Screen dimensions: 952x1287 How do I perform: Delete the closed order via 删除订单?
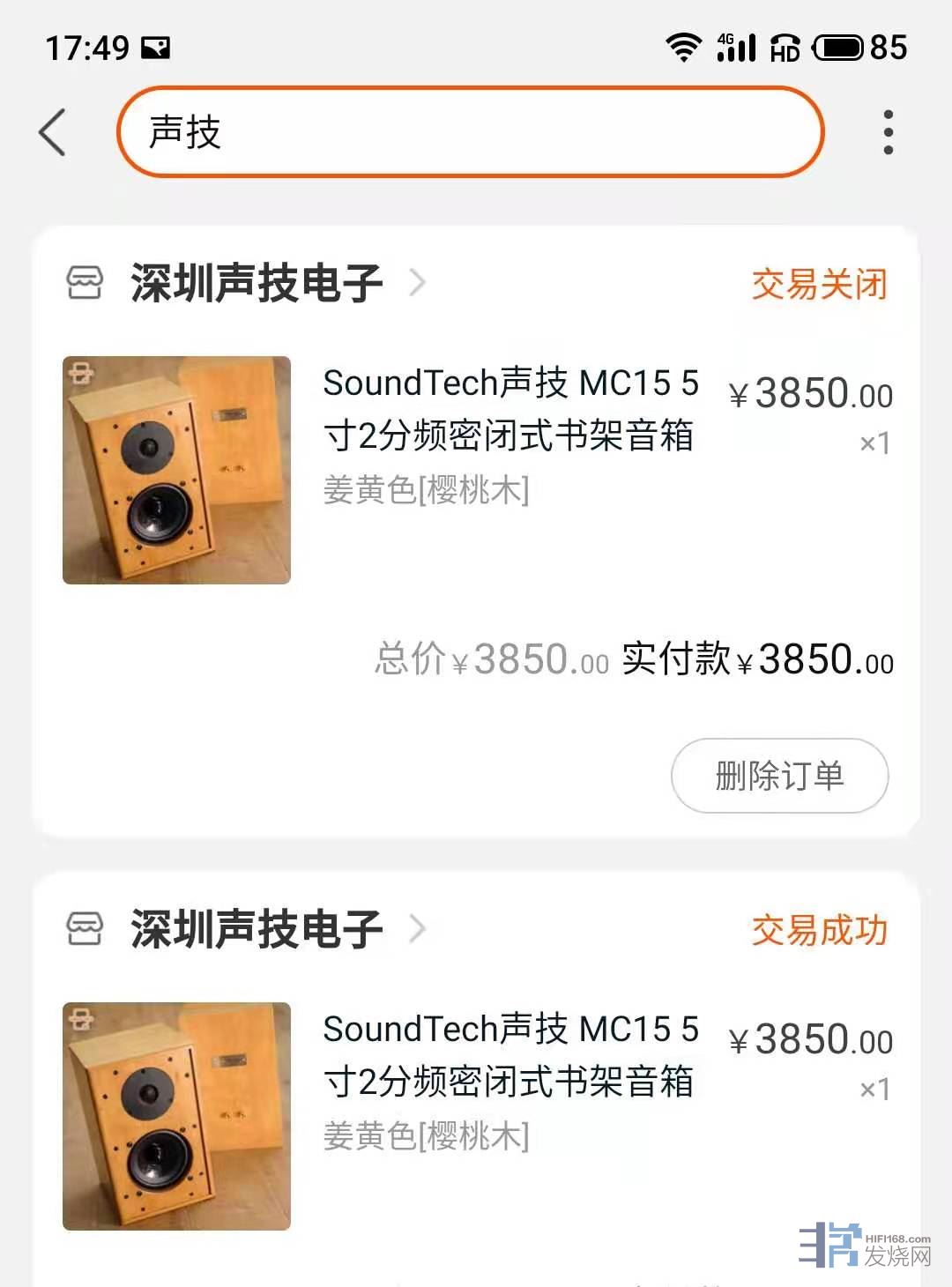(779, 776)
